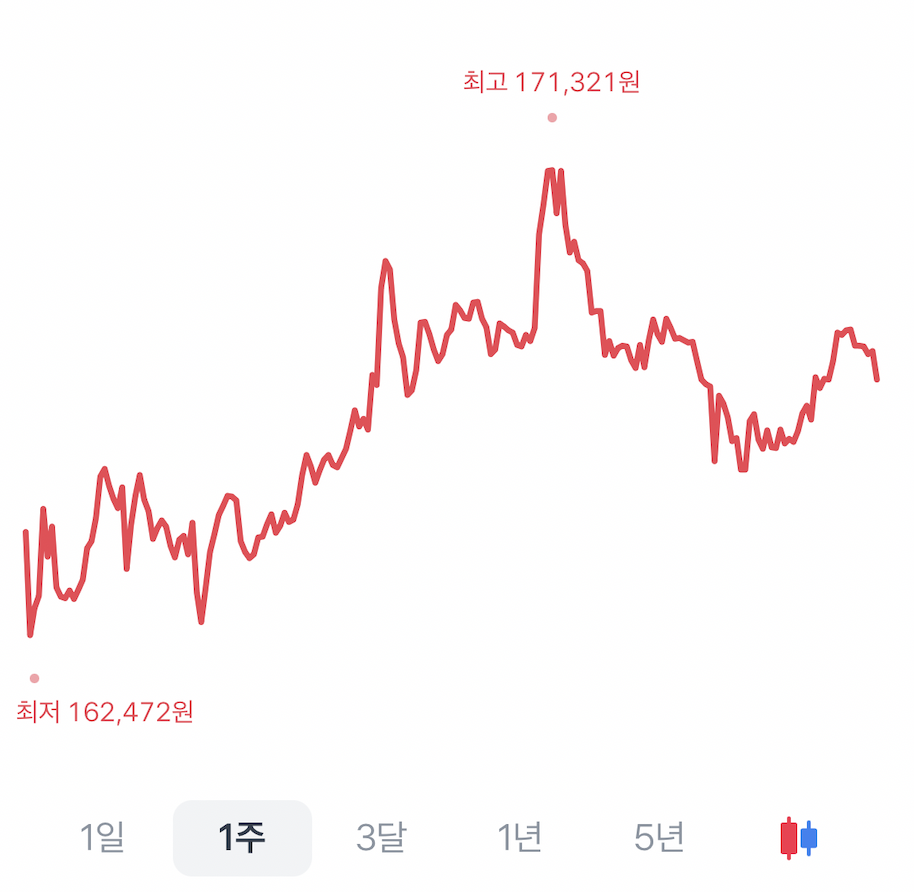Show the 3달 chart range
Viewport: 914px width, 892px height.
(381, 837)
